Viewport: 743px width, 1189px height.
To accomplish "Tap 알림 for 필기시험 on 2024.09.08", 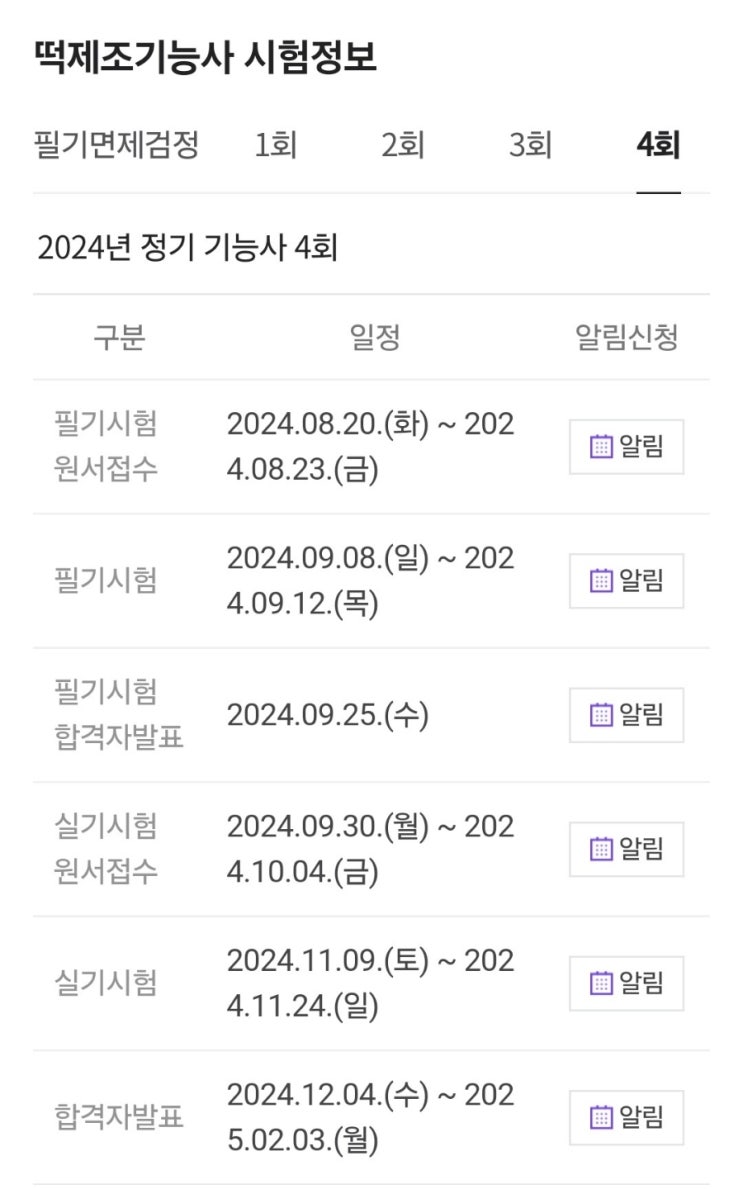I will point(627,581).
